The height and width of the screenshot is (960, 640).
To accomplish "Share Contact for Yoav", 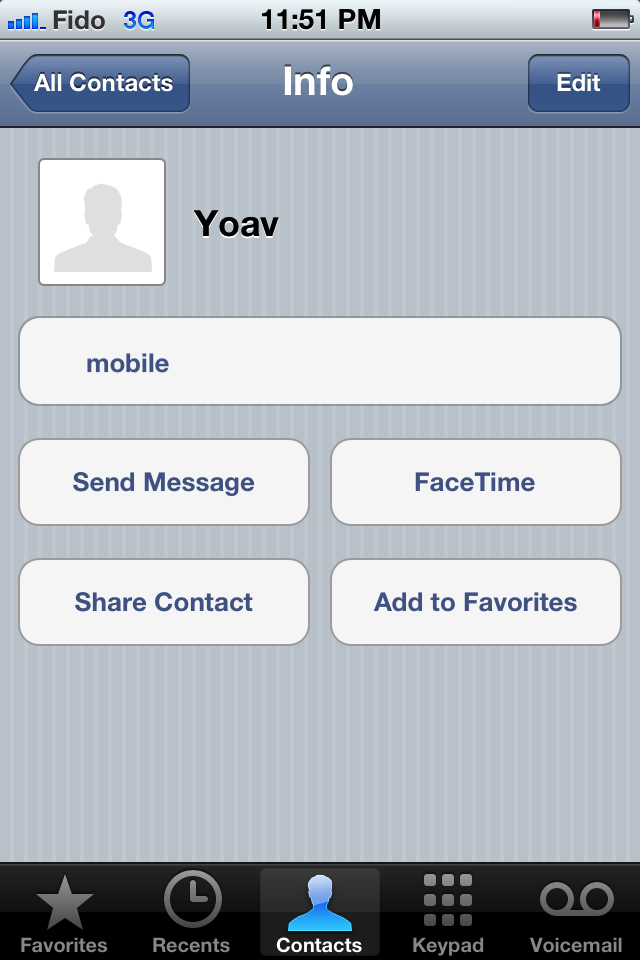I will (164, 602).
